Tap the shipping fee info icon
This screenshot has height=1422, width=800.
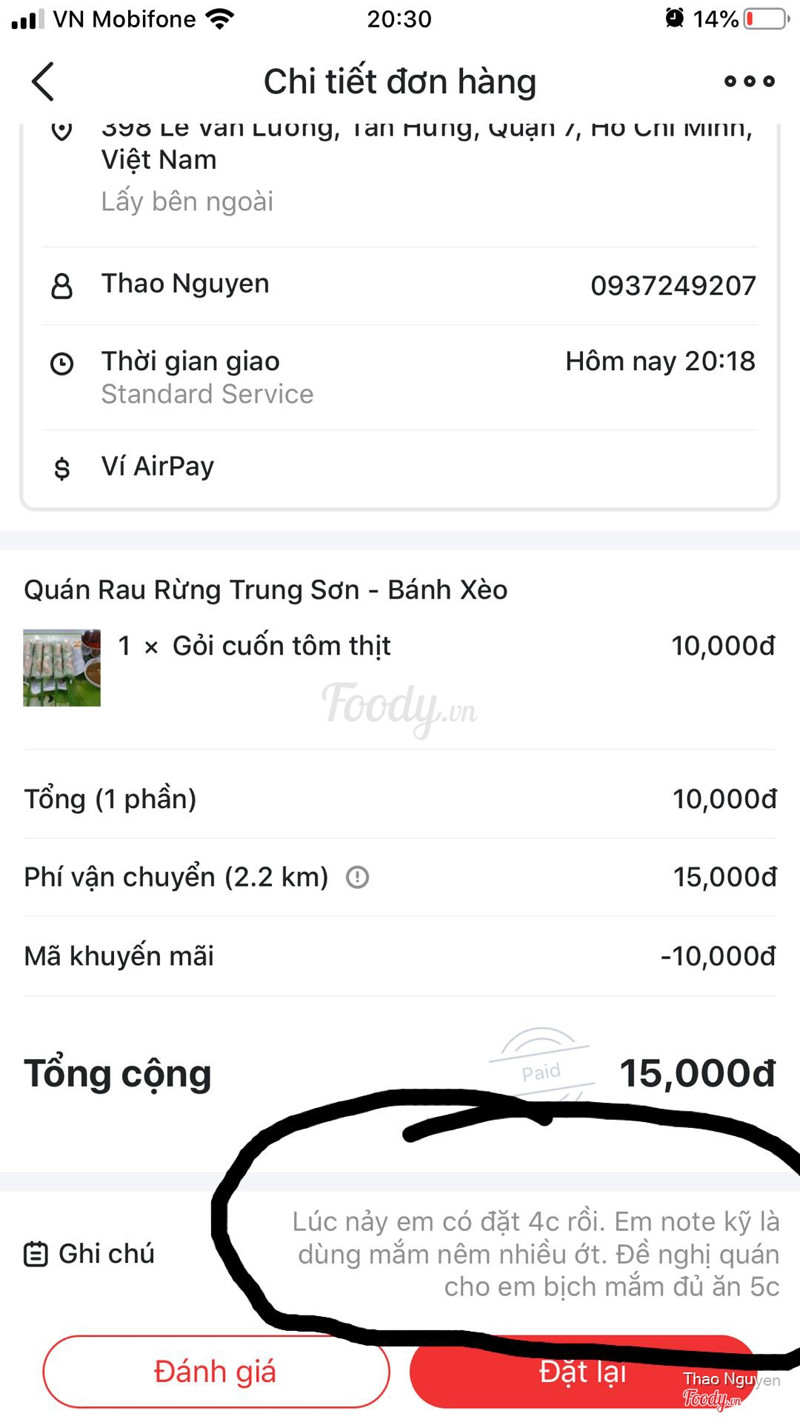coord(357,878)
